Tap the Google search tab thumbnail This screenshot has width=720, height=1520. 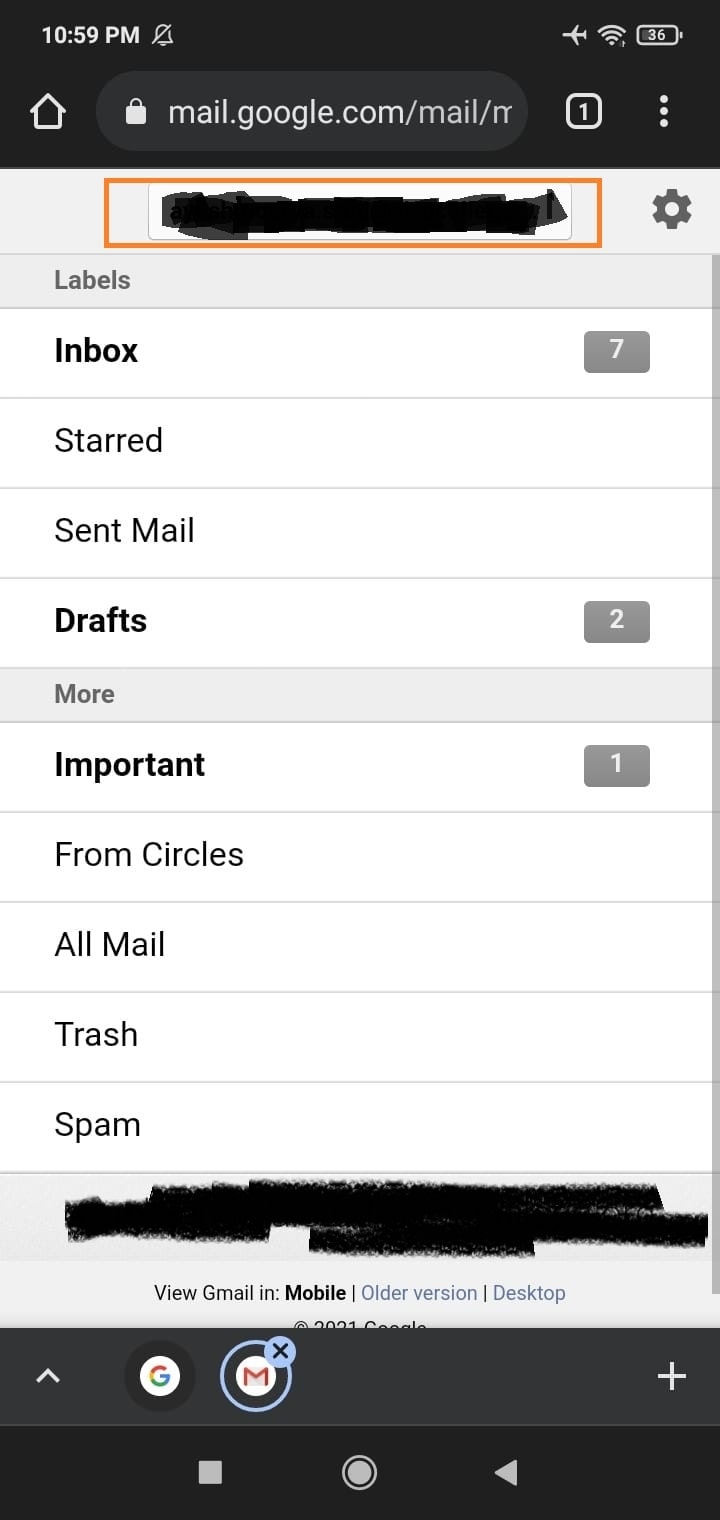159,1376
